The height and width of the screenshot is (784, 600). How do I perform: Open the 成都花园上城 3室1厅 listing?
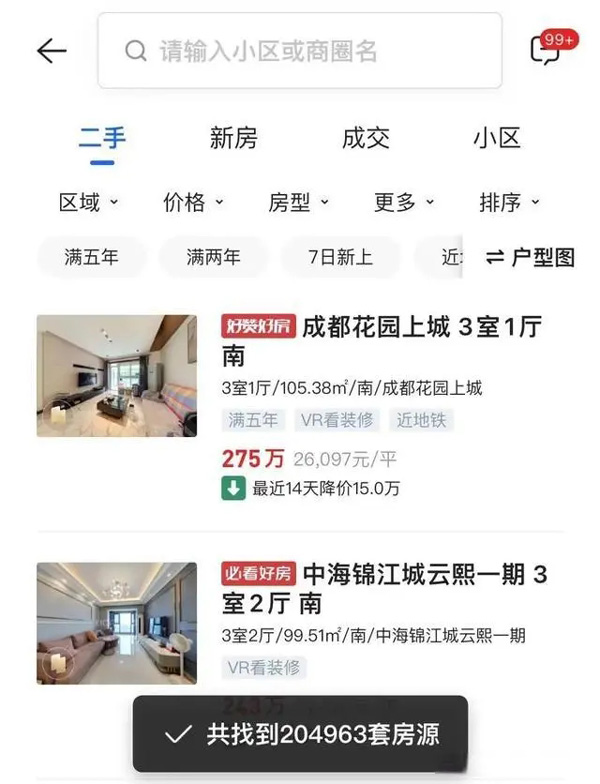tap(380, 341)
